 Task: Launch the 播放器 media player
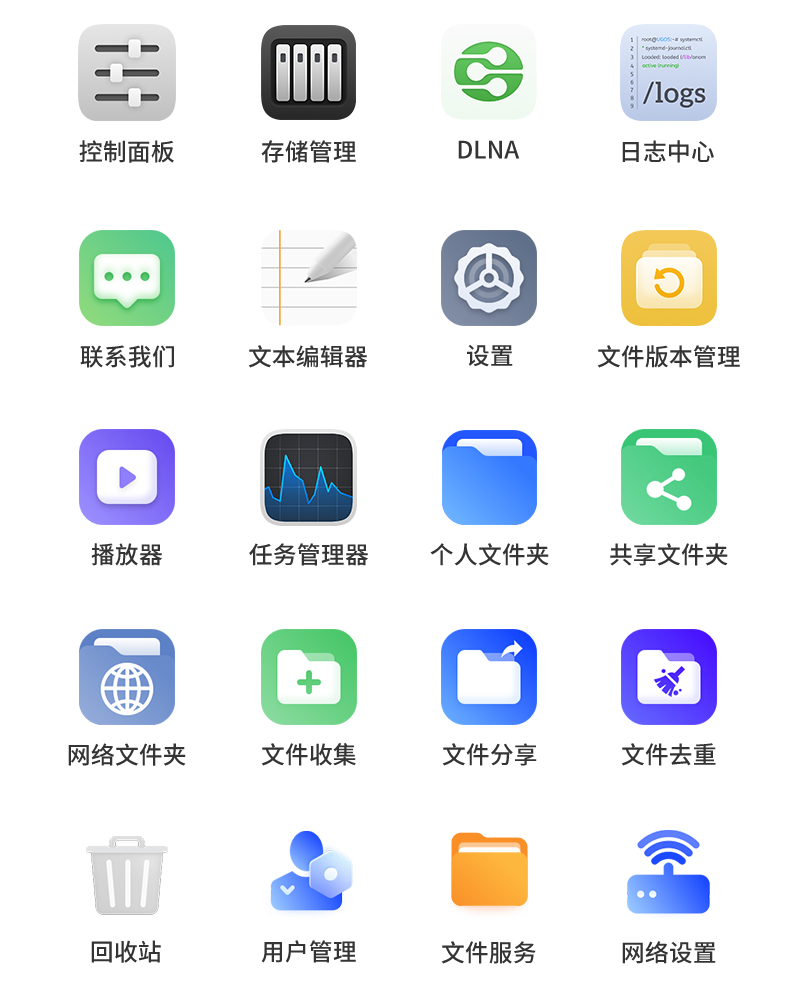click(127, 477)
